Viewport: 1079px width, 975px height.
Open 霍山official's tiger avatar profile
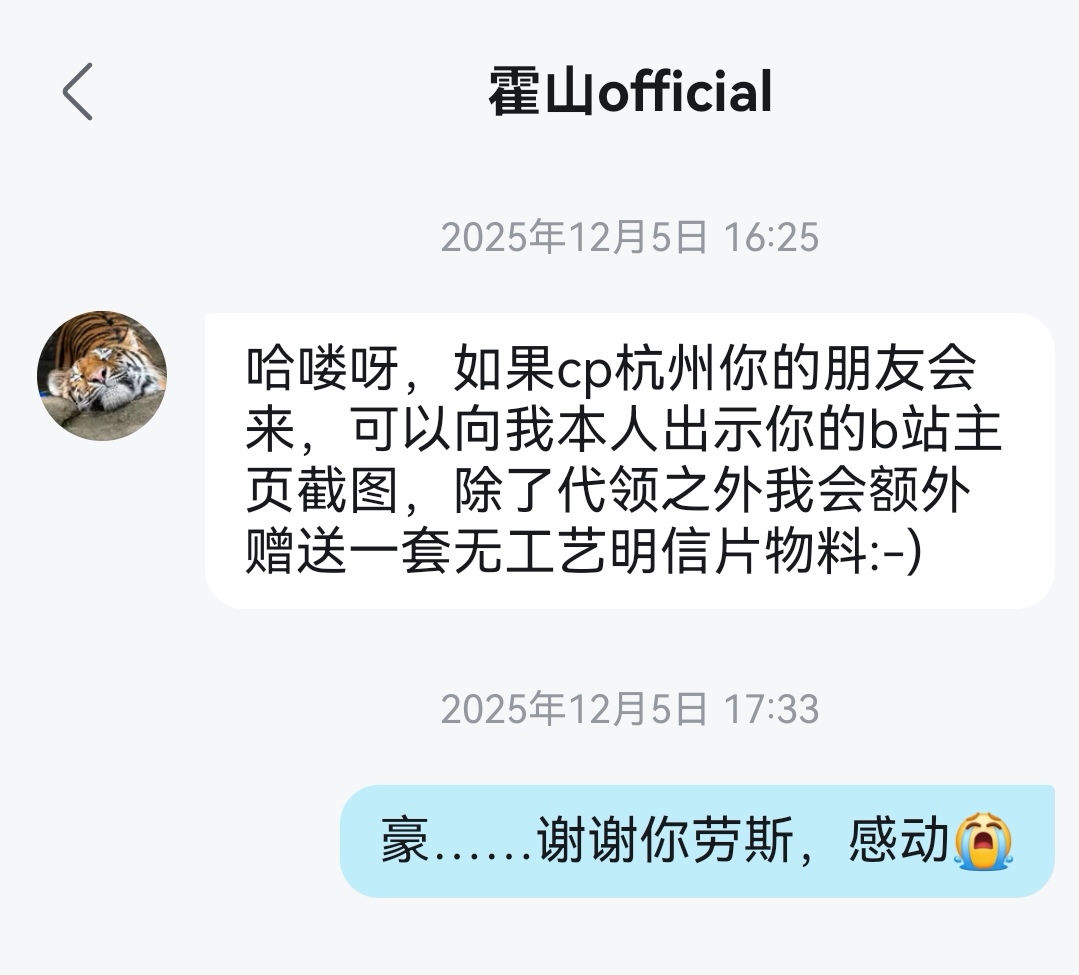coord(102,375)
